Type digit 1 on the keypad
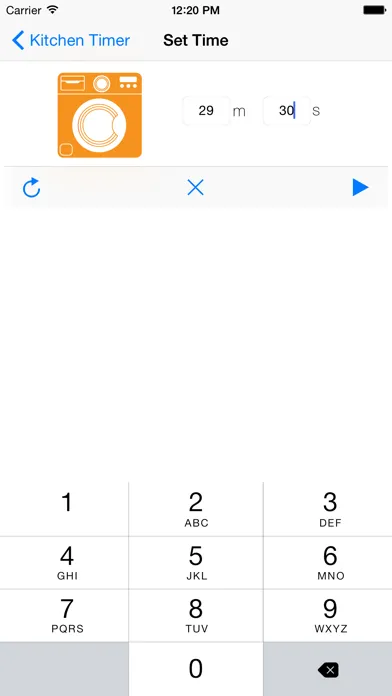The width and height of the screenshot is (392, 696). coord(64,509)
